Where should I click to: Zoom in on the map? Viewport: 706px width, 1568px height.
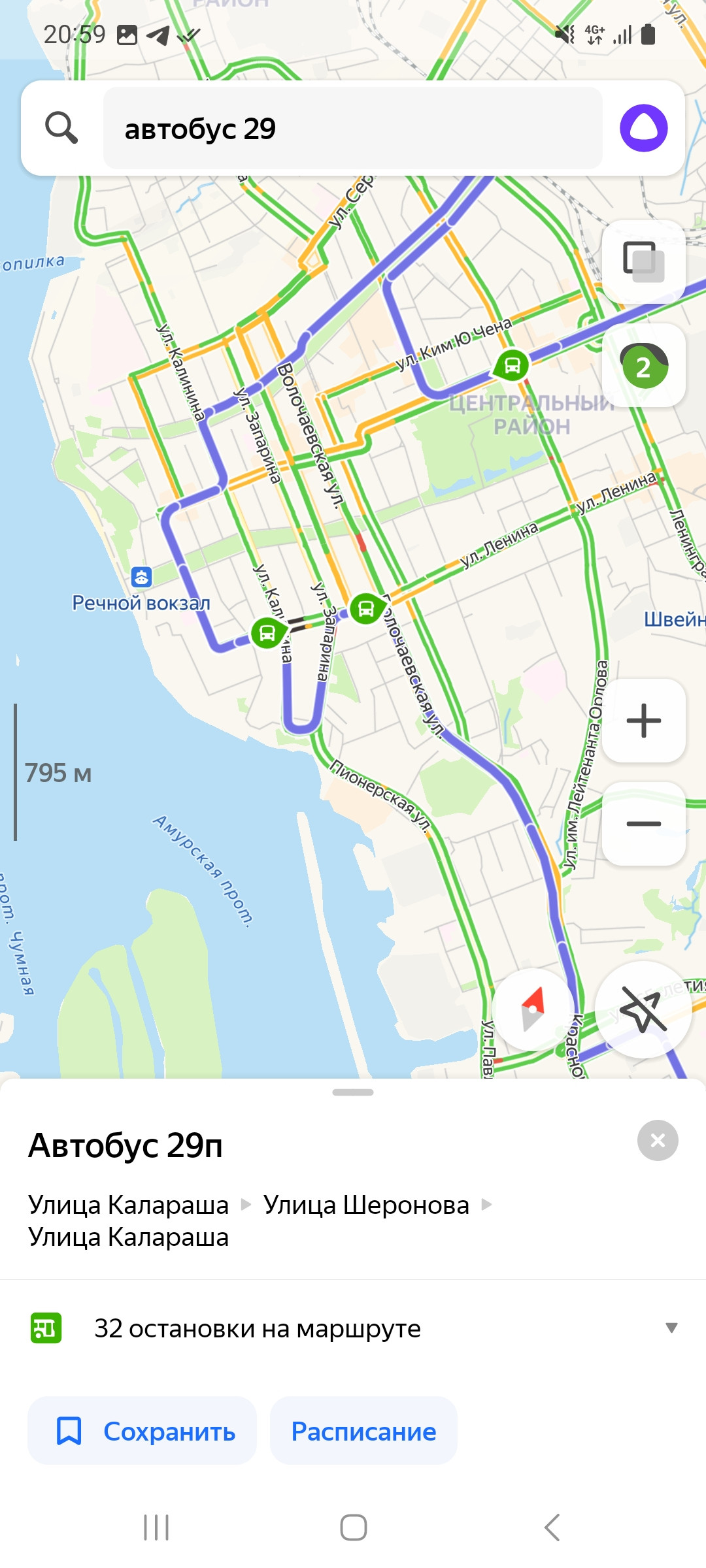coord(644,721)
